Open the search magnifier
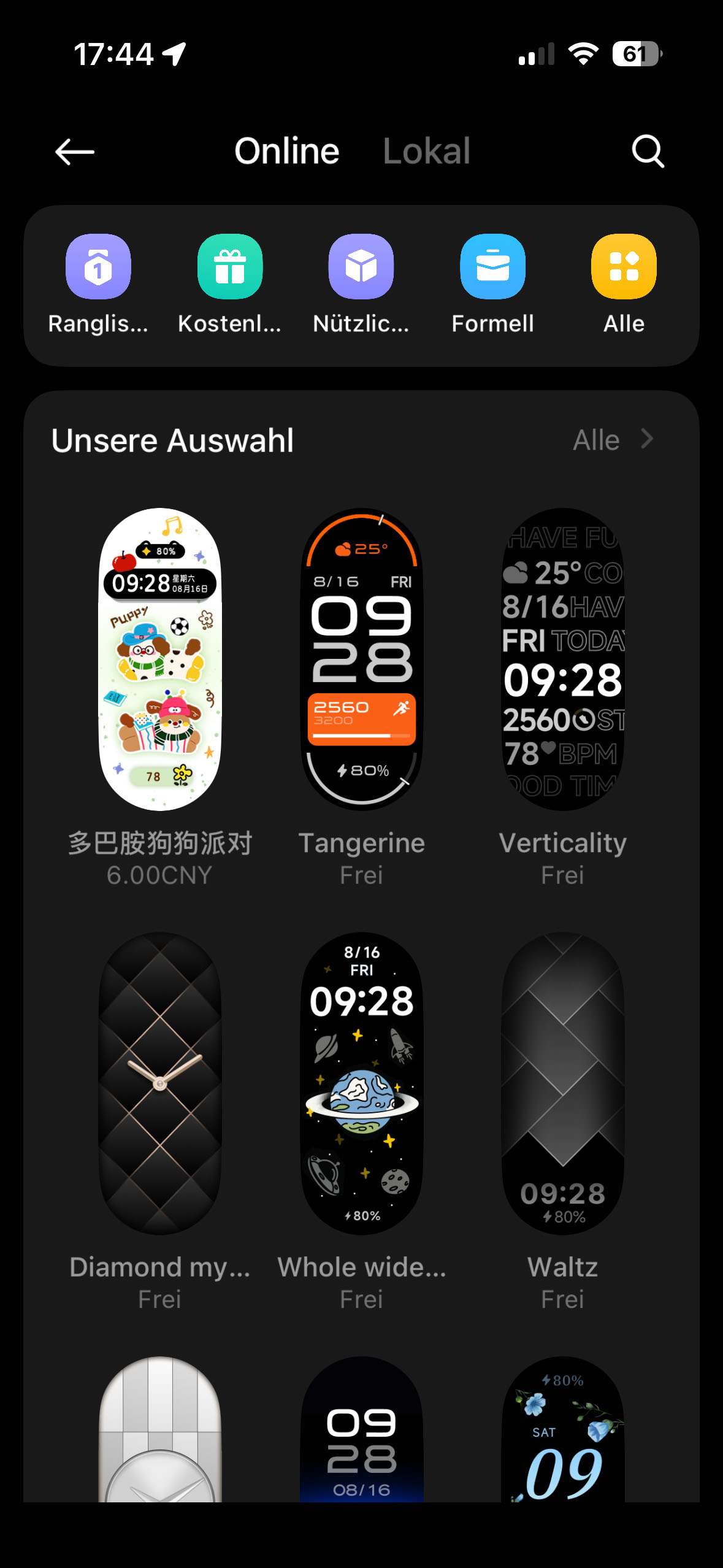Viewport: 723px width, 1568px height. coord(648,152)
